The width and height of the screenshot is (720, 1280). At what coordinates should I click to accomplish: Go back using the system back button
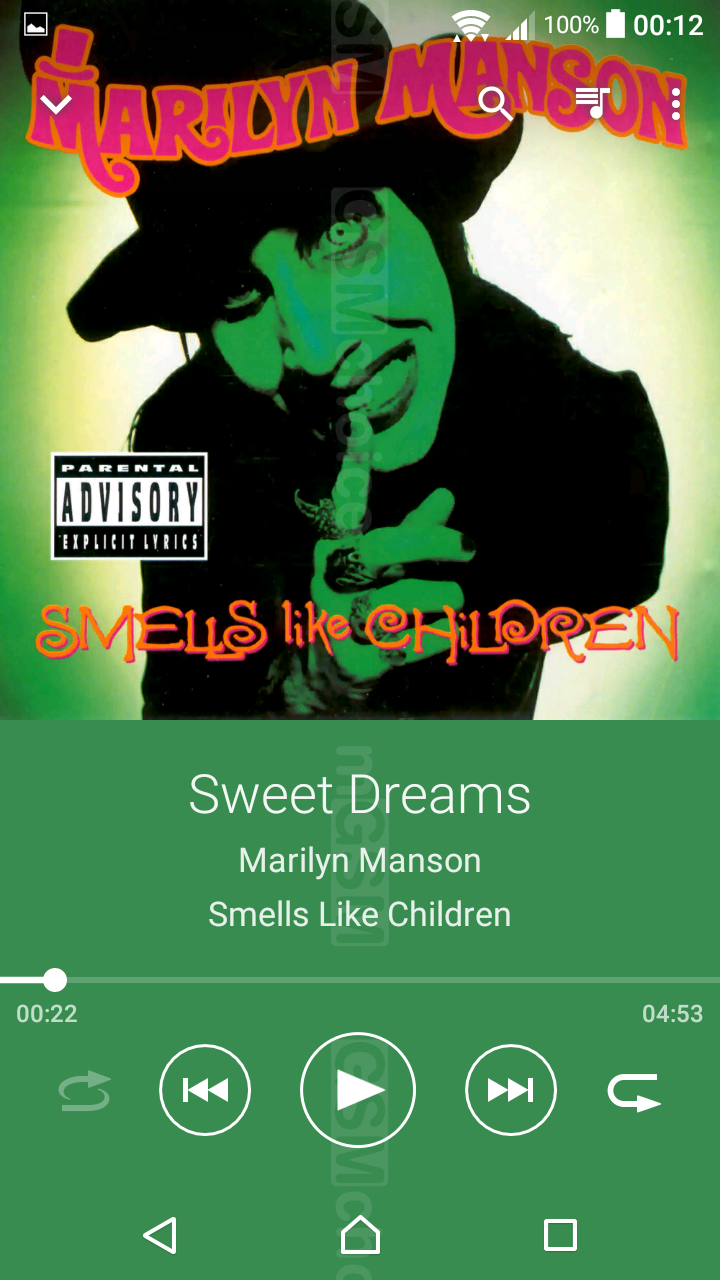[160, 1235]
